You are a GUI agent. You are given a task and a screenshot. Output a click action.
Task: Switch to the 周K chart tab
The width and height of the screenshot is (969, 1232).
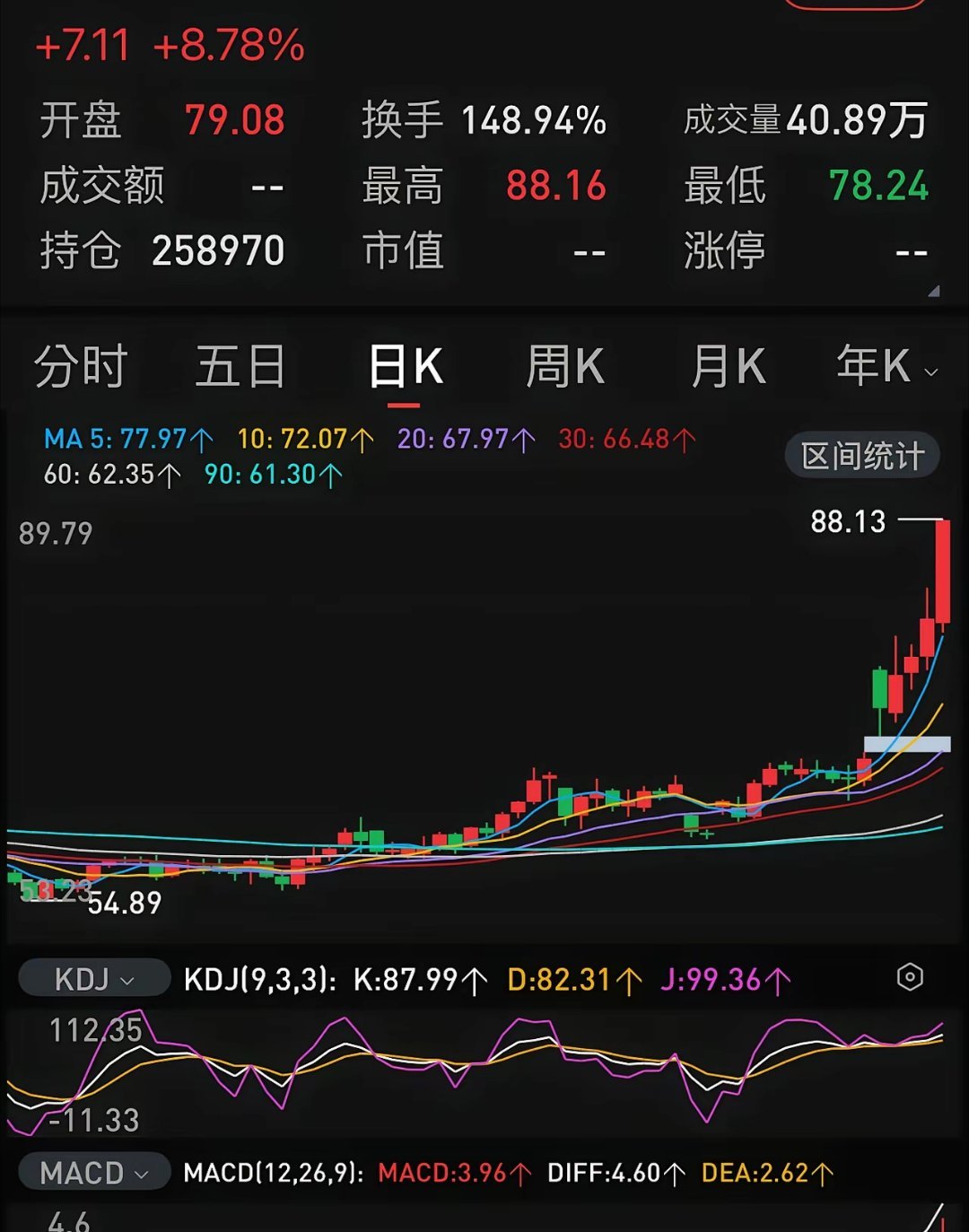(x=565, y=367)
